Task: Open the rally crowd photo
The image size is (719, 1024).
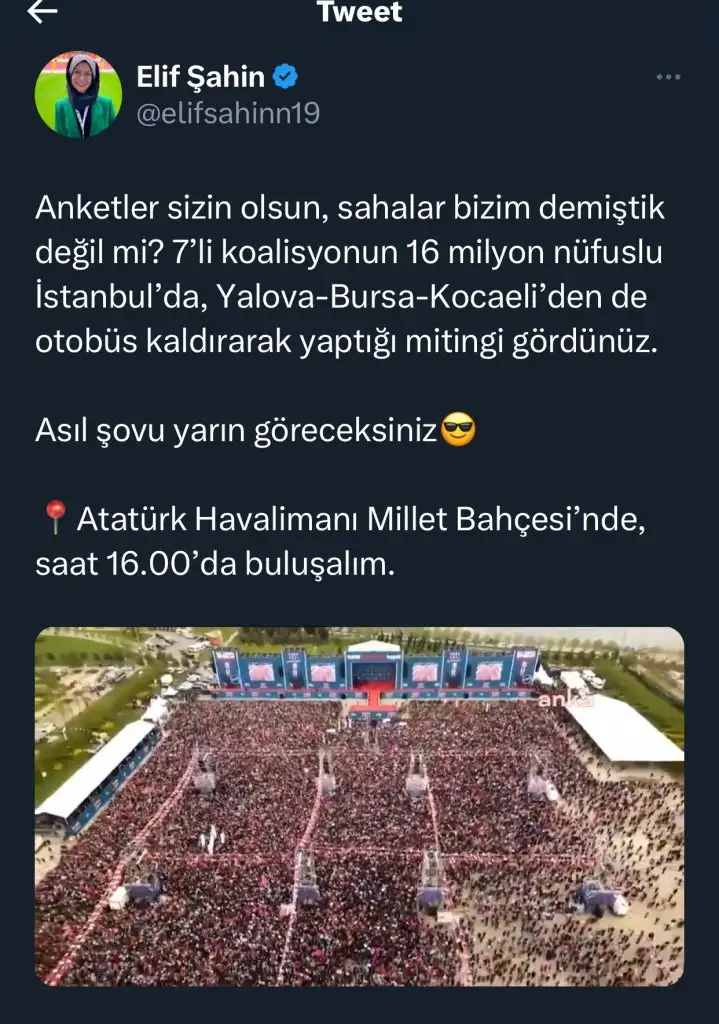Action: 360,806
